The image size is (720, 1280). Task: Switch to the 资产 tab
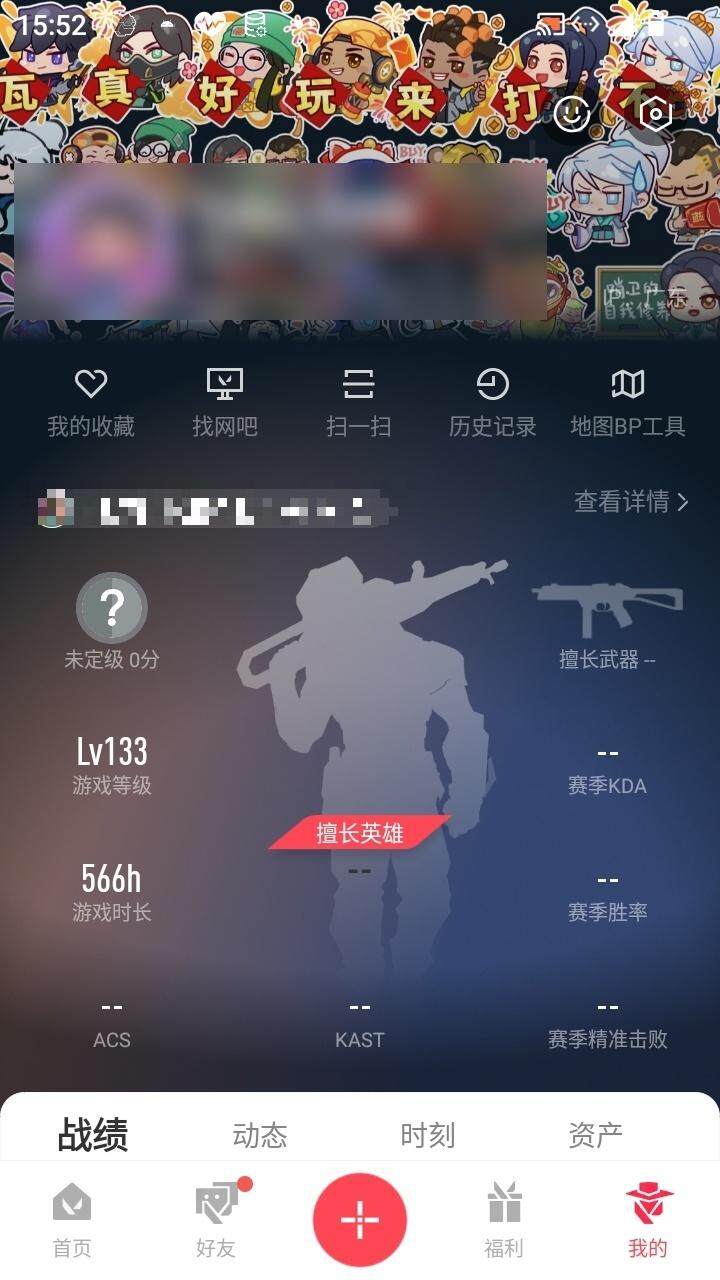(595, 1135)
